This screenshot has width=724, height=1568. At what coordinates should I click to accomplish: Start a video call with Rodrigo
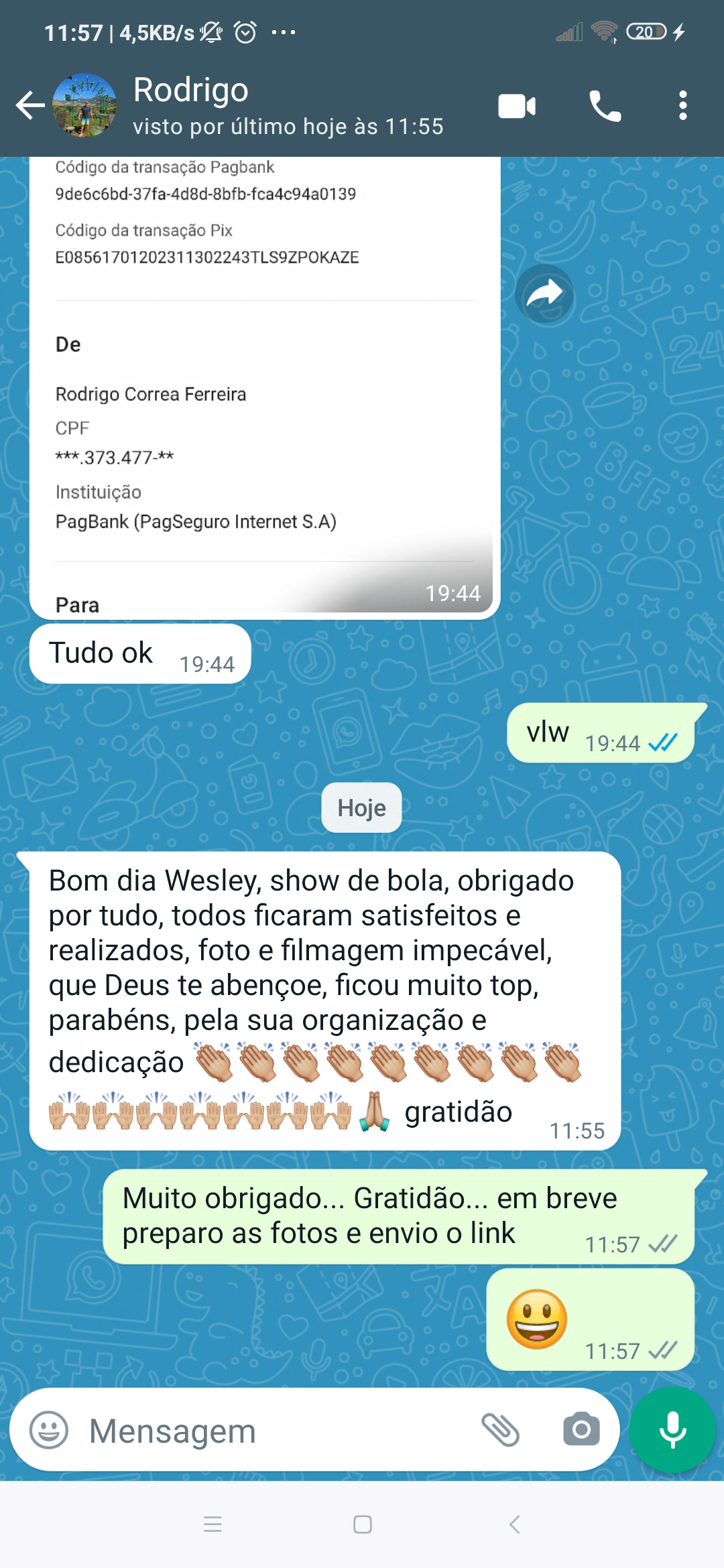tap(517, 106)
